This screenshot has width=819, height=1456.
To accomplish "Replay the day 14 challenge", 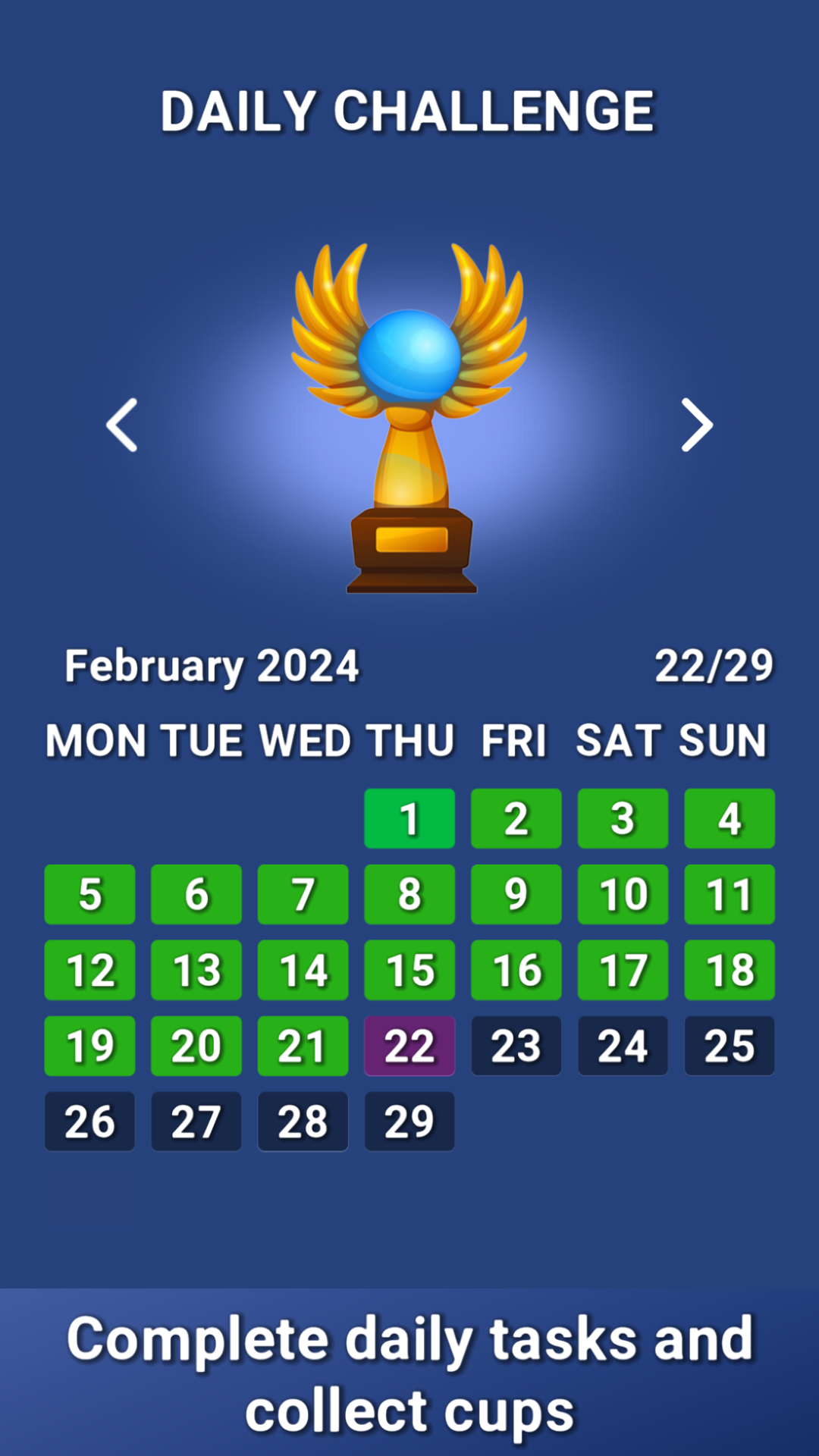I will [x=303, y=970].
